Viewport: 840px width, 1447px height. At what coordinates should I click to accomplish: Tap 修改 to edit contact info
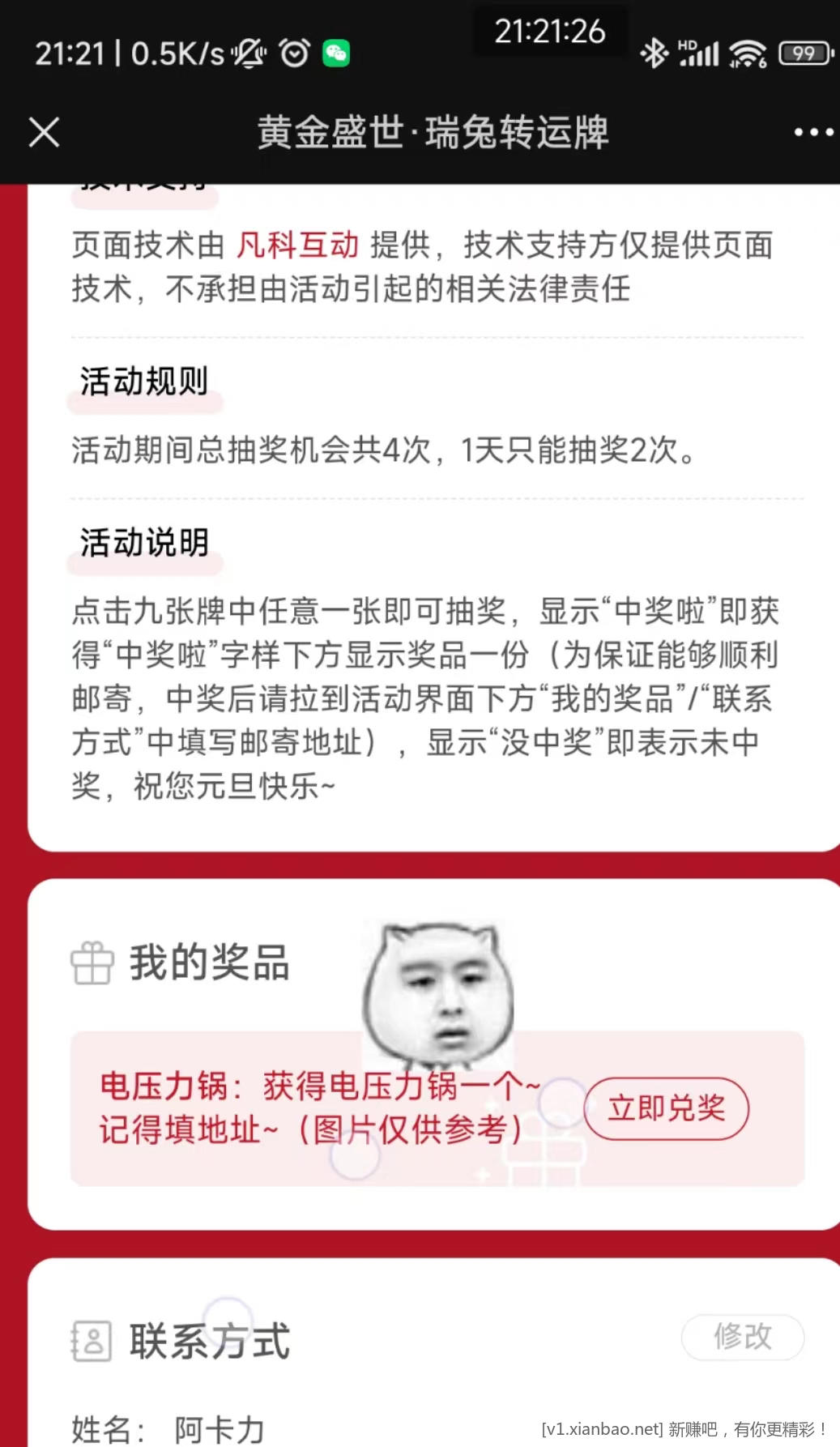(x=742, y=1337)
